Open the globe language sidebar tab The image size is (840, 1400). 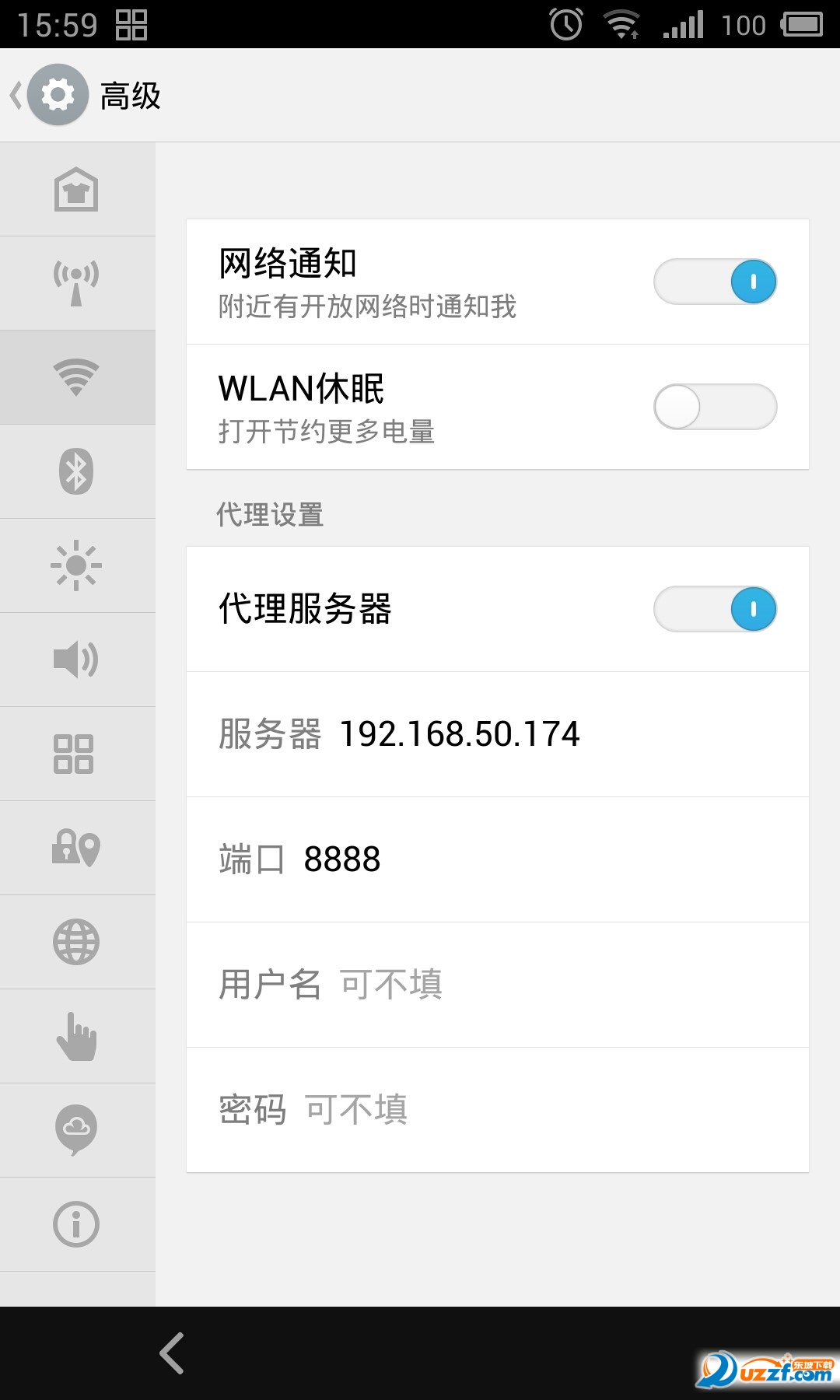(76, 942)
